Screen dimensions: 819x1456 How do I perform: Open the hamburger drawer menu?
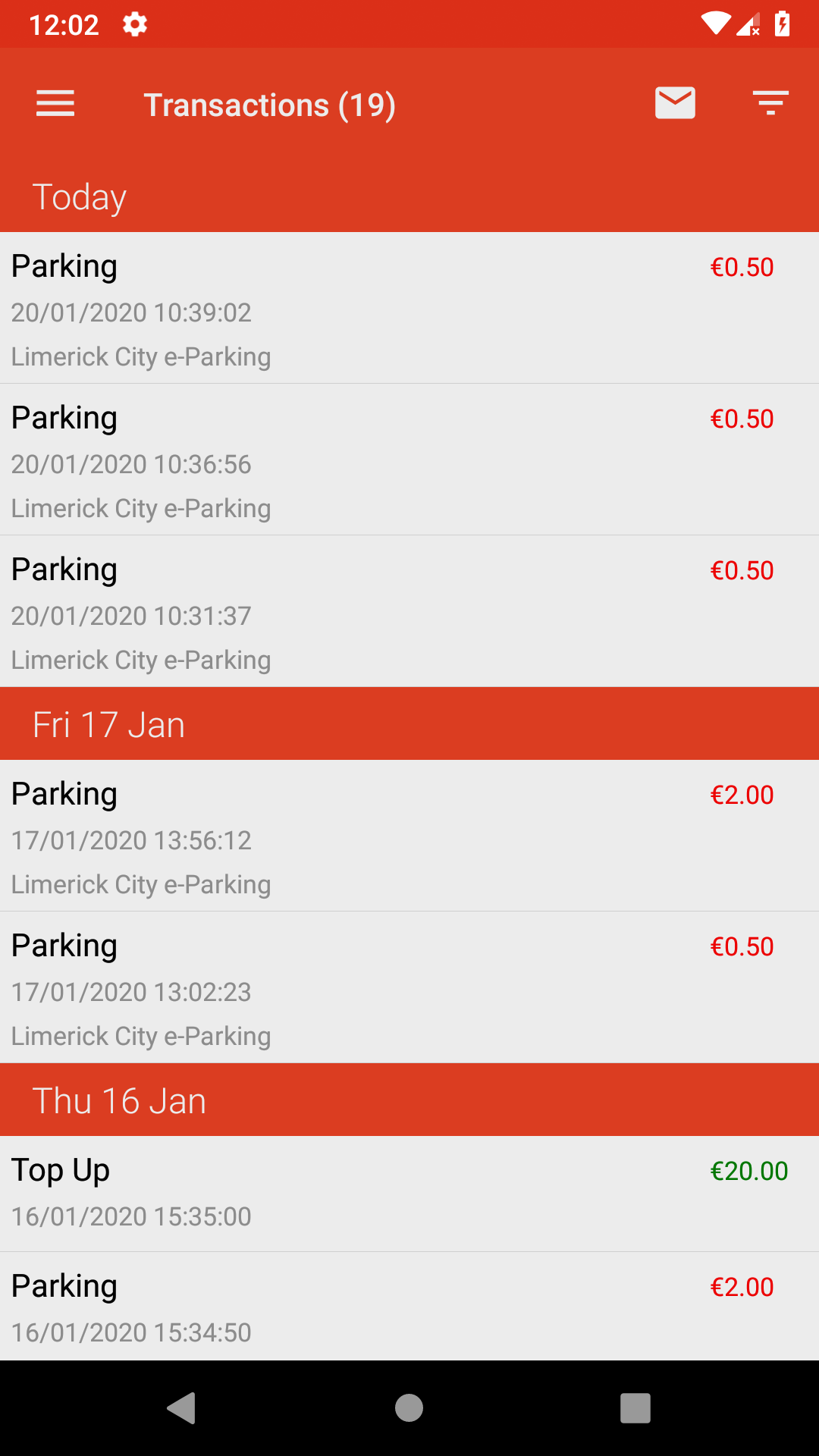pyautogui.click(x=55, y=104)
